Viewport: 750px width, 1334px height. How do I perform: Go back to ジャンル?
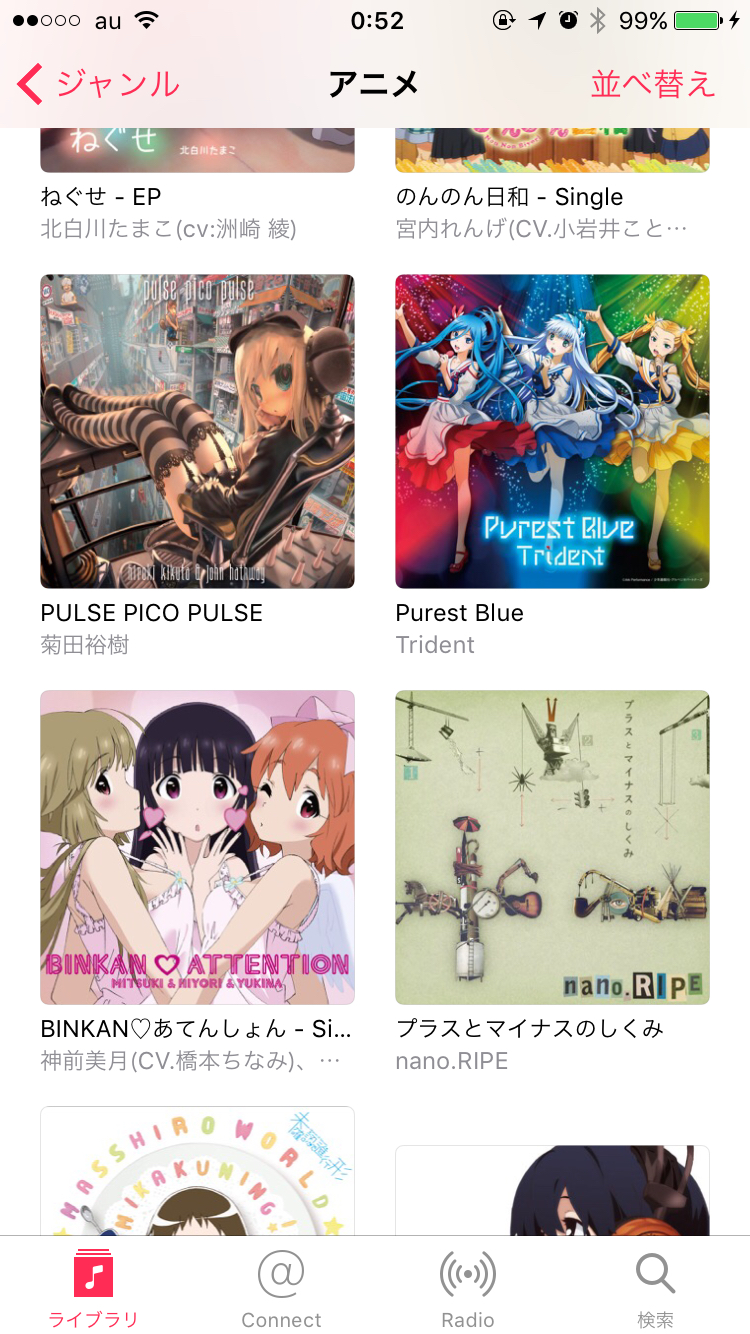click(98, 84)
